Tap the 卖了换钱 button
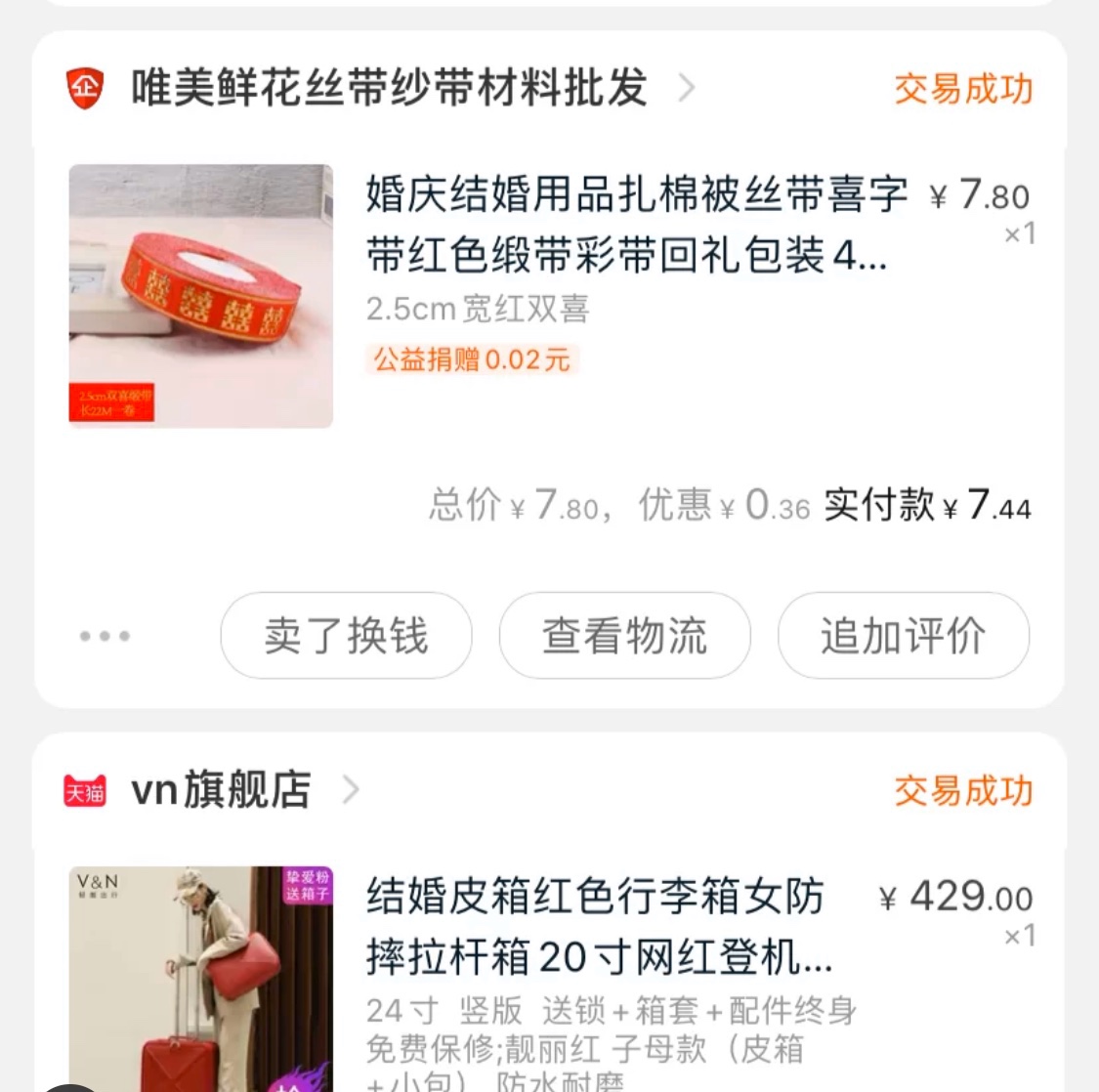The width and height of the screenshot is (1099, 1092). coord(346,636)
